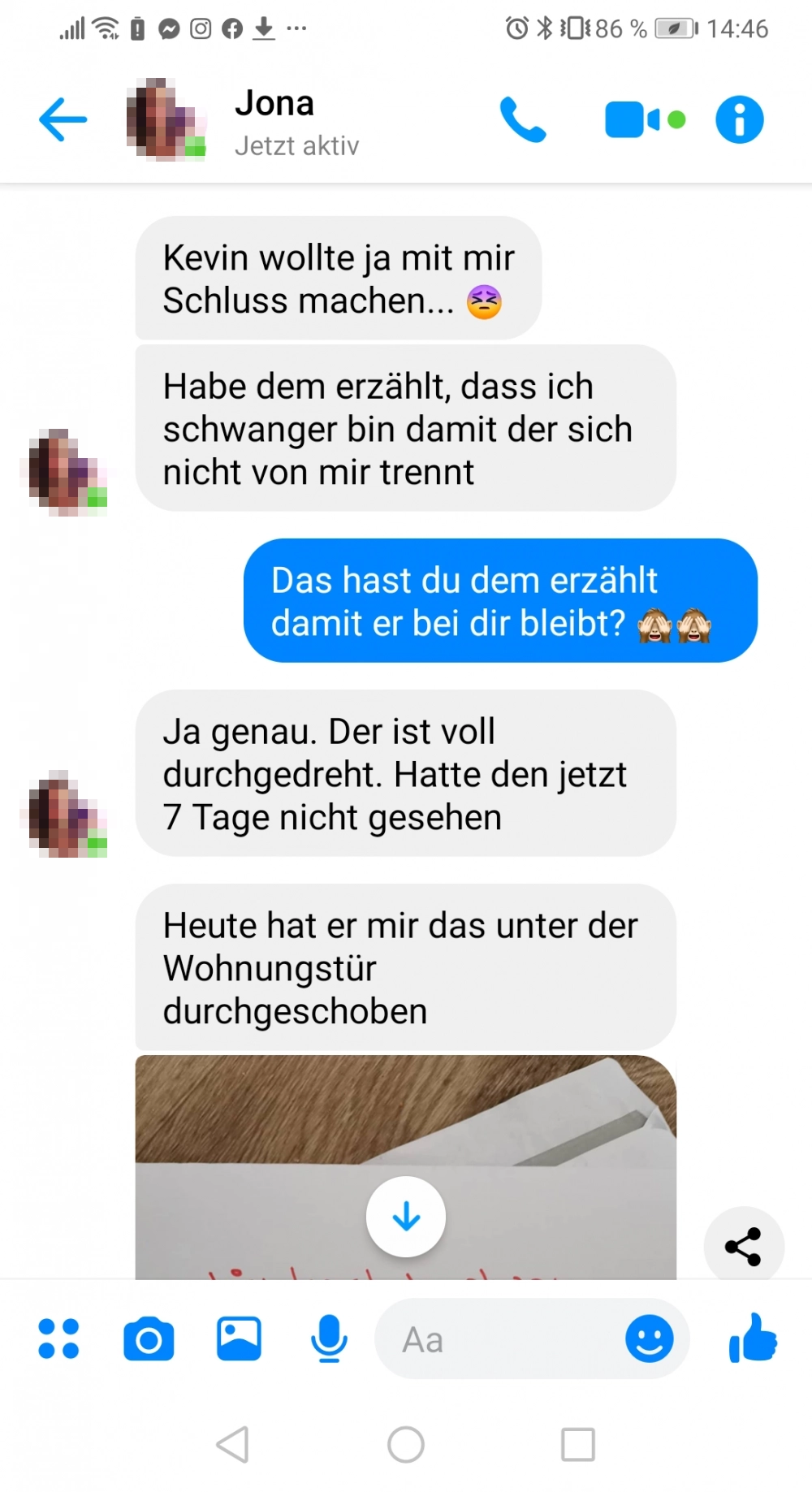Send a thumbs-up like
The width and height of the screenshot is (812, 1492).
click(x=753, y=1338)
